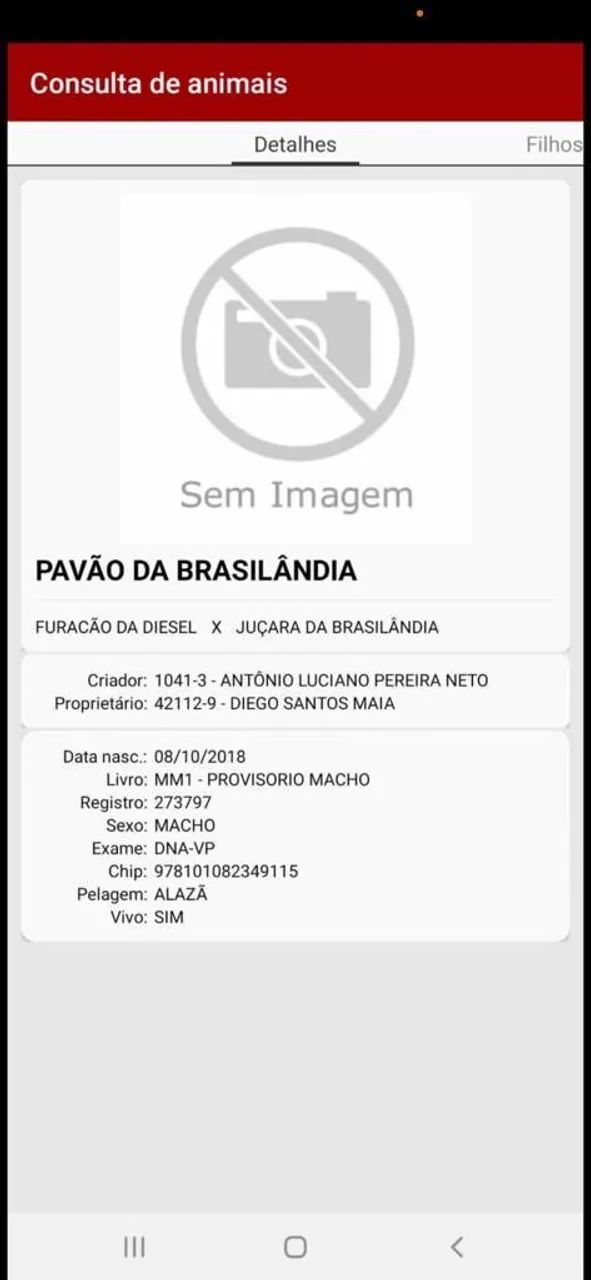Viewport: 591px width, 1280px height.
Task: Go back with the system back button
Action: pyautogui.click(x=457, y=1246)
